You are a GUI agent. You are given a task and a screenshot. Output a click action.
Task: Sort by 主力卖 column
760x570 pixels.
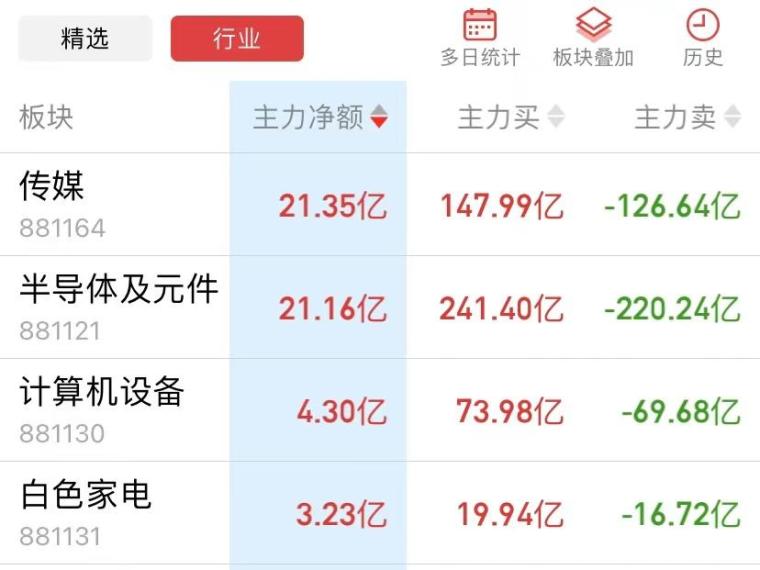coord(687,118)
